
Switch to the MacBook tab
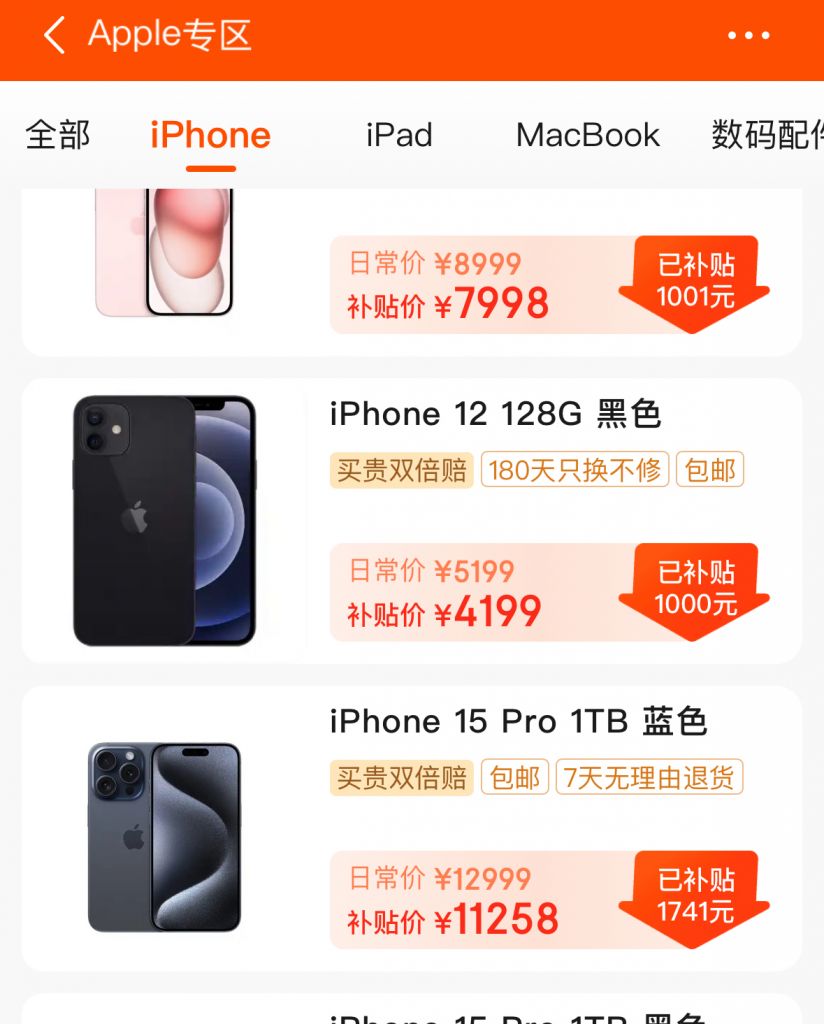pos(586,135)
